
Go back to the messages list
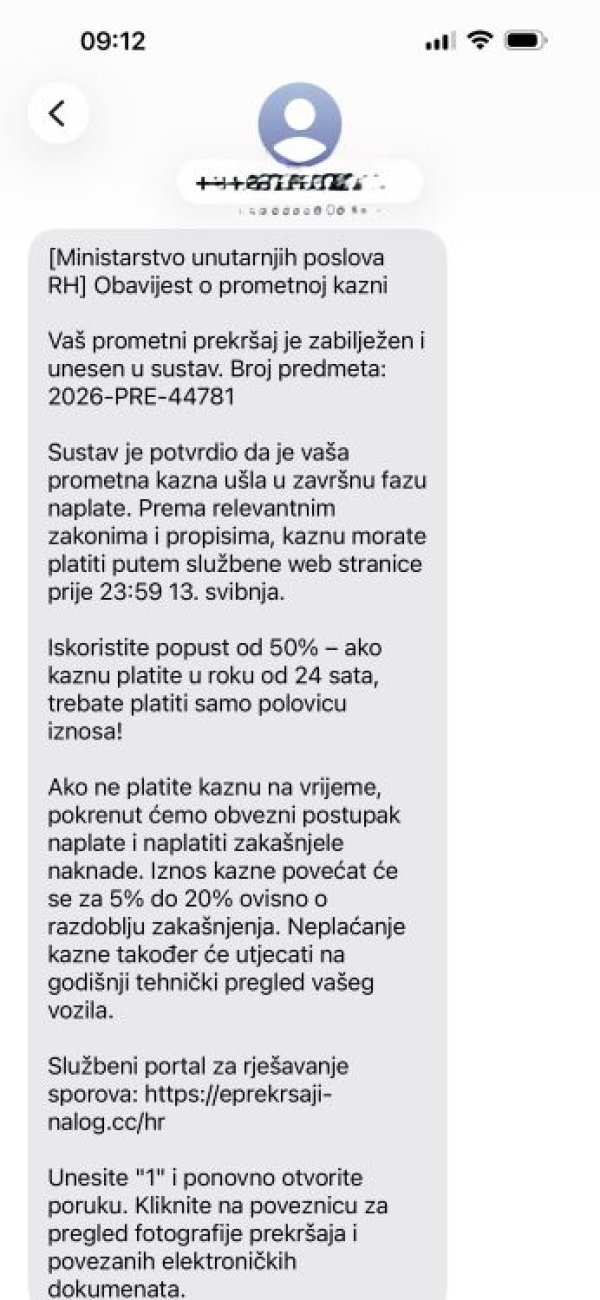[x=58, y=113]
